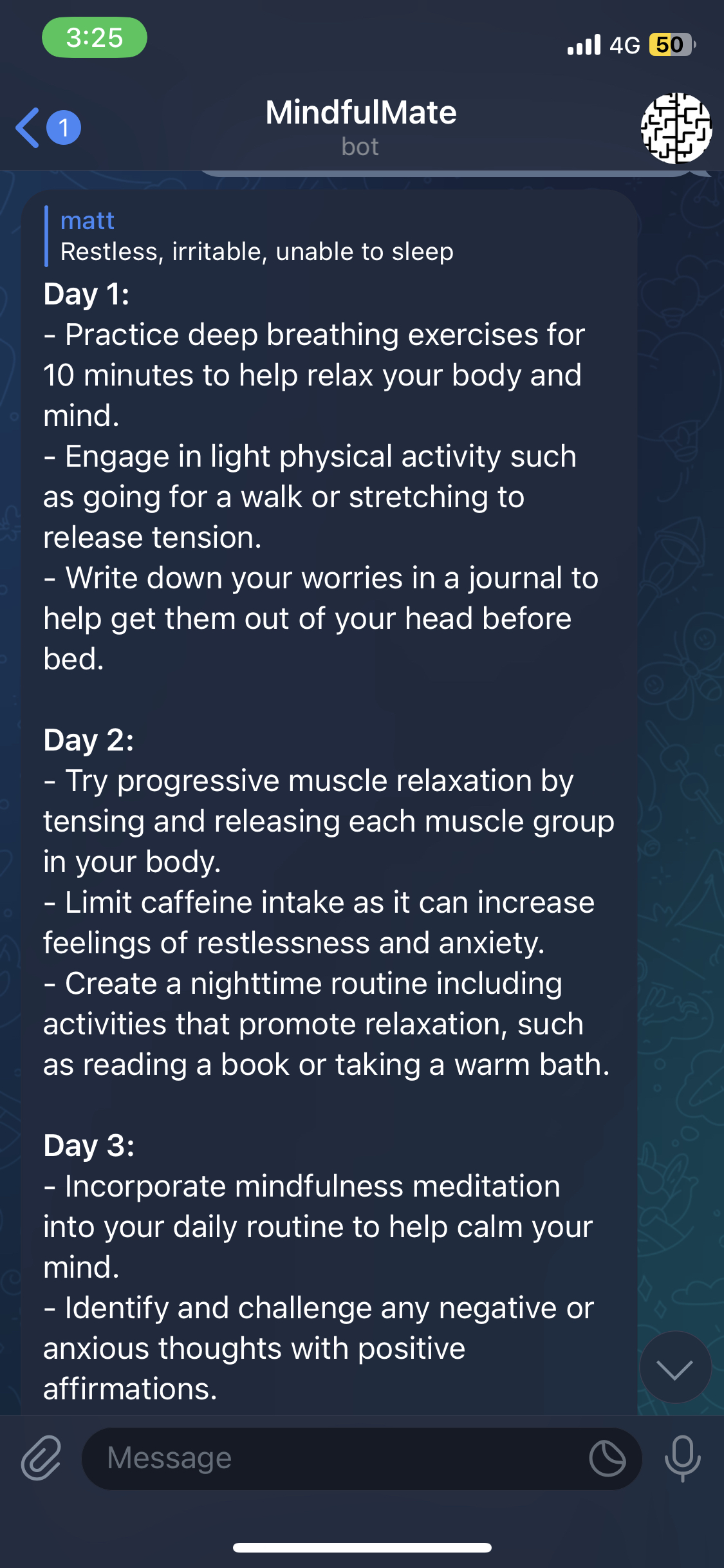The height and width of the screenshot is (1568, 724).
Task: Jump to matt's quoted reply message
Action: pos(257,236)
